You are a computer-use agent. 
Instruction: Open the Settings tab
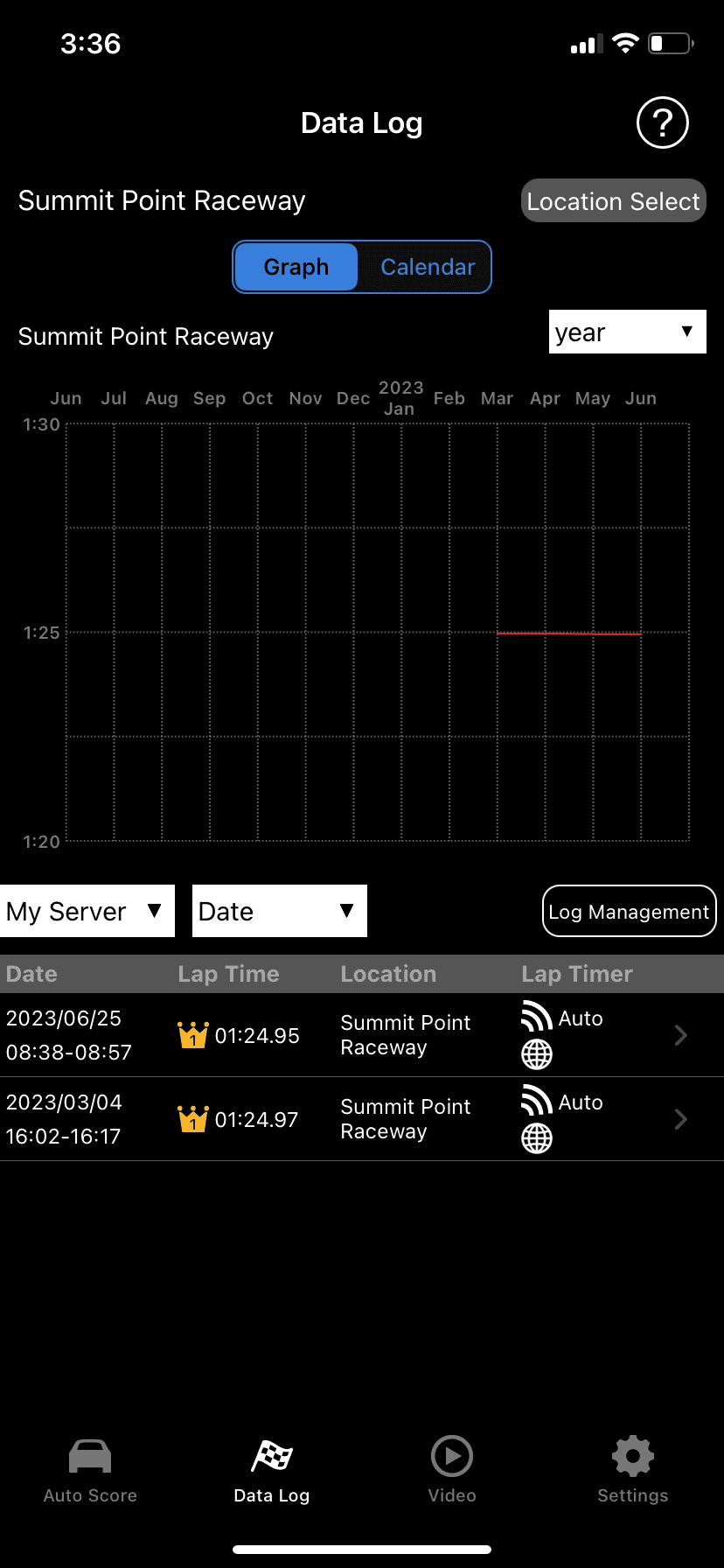point(632,1470)
